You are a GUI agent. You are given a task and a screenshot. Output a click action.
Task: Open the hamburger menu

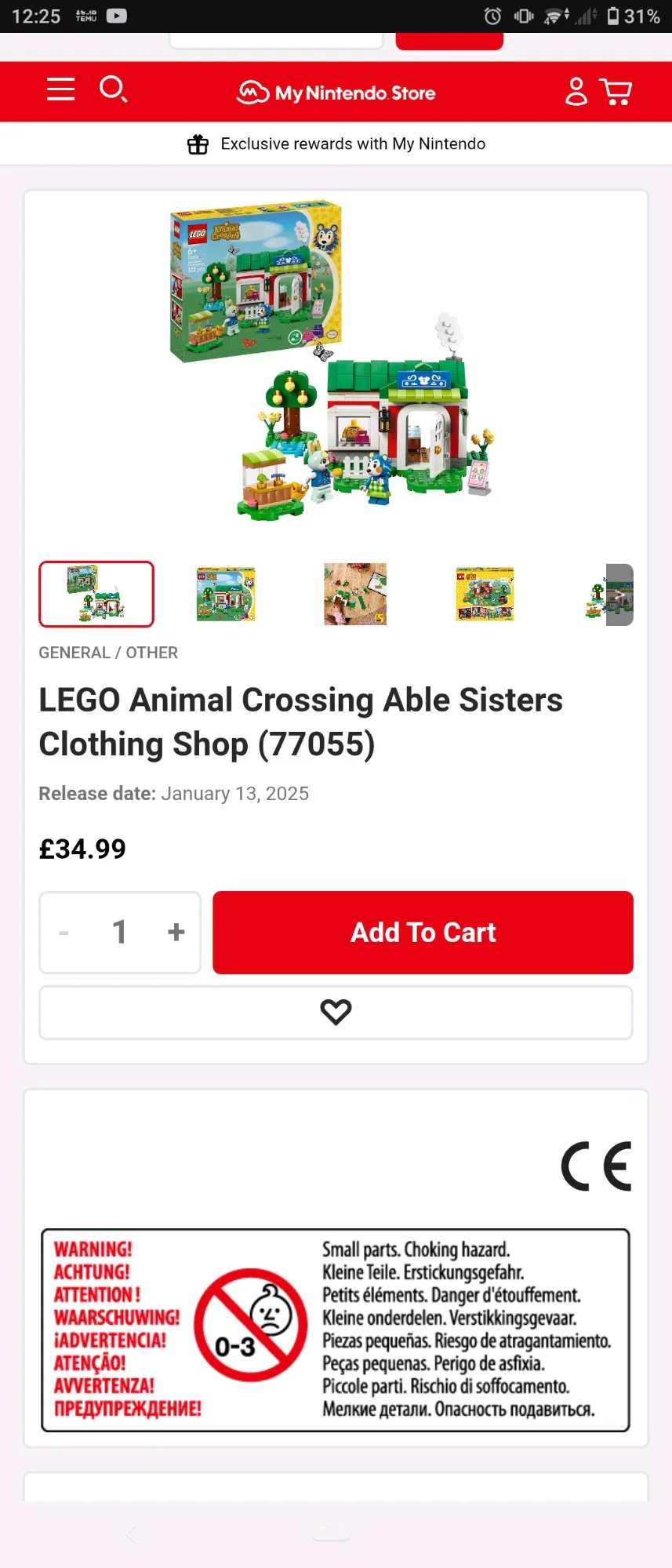point(60,89)
